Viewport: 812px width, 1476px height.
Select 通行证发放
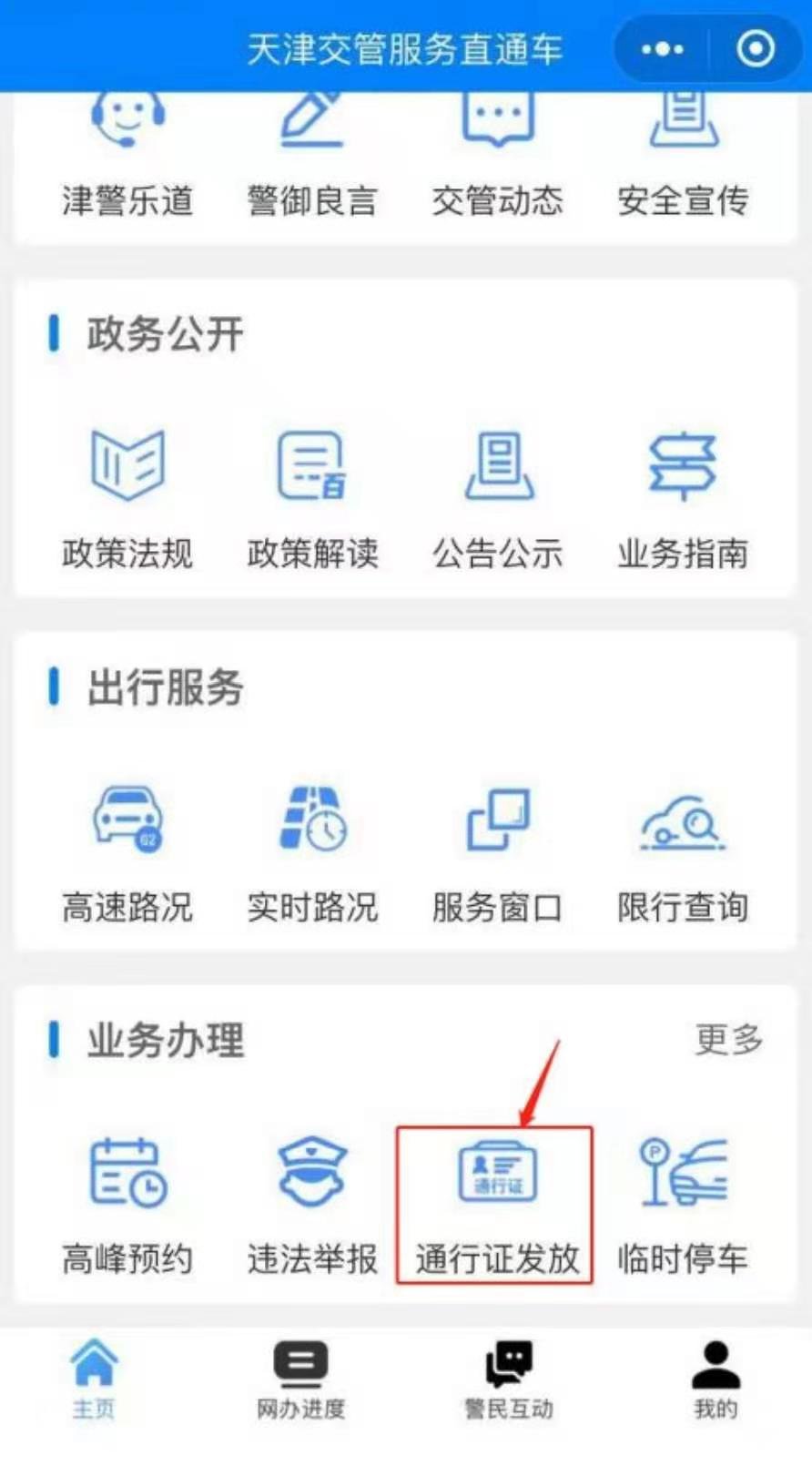coord(497,1205)
